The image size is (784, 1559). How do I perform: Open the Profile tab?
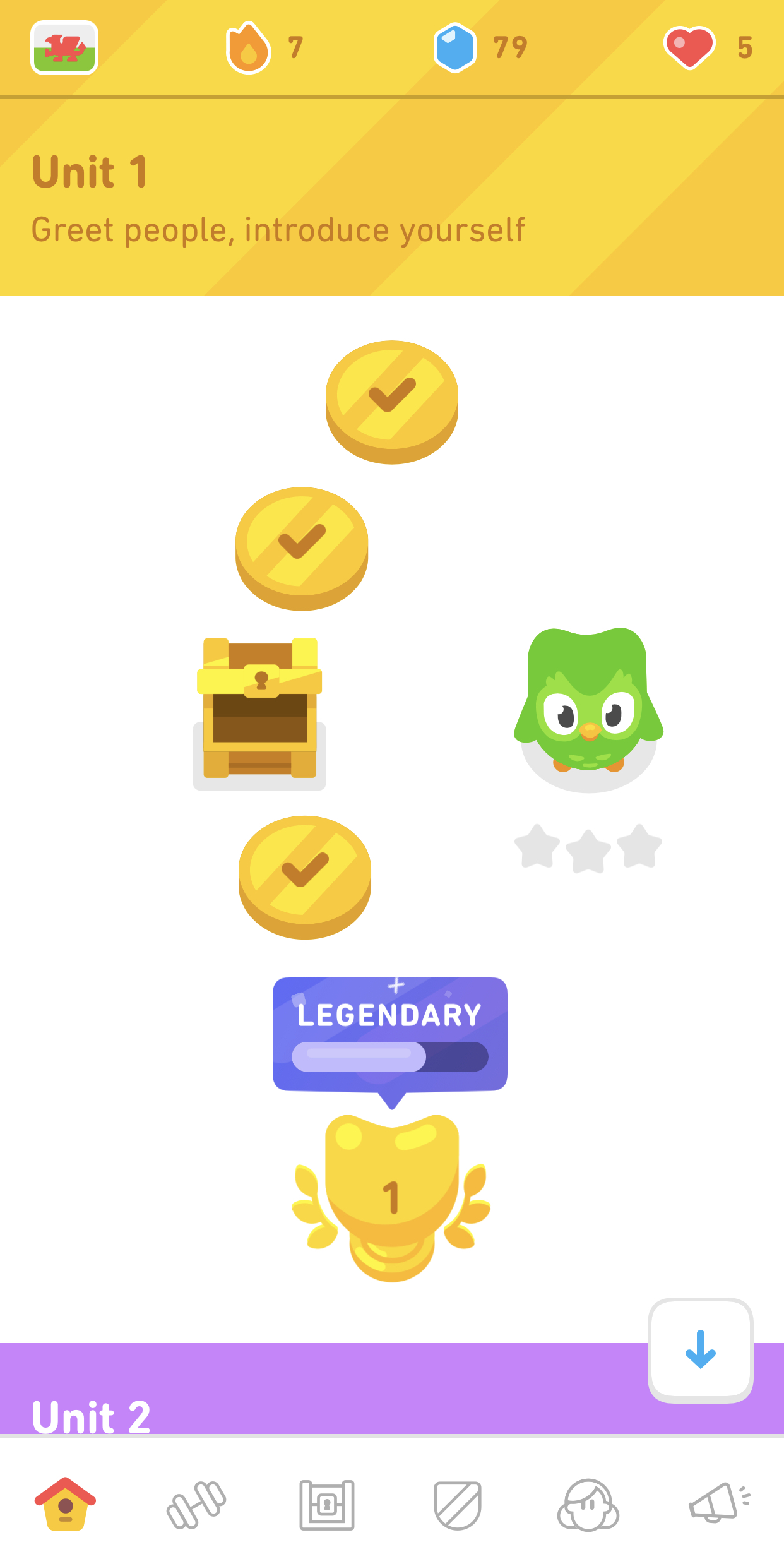click(588, 1505)
